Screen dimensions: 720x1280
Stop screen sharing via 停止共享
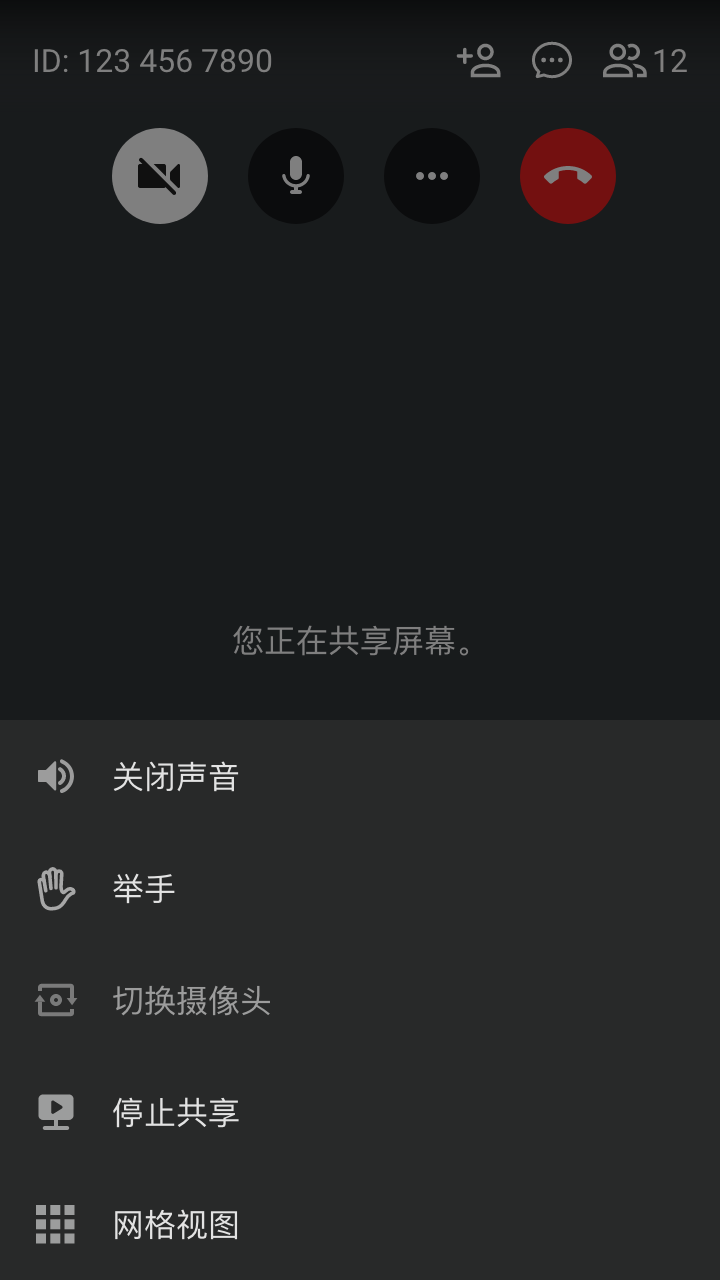175,1113
